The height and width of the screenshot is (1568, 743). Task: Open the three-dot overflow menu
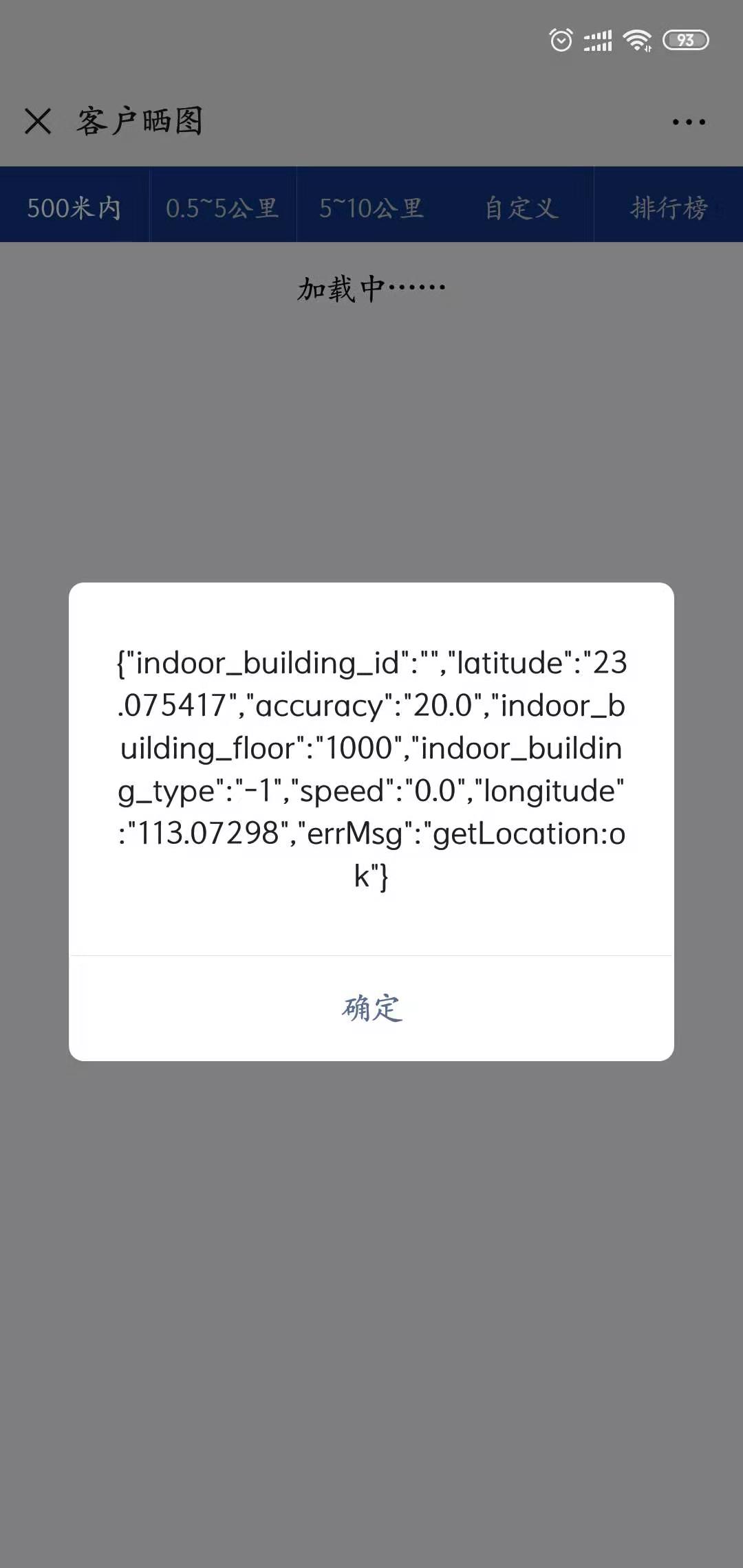tap(689, 122)
